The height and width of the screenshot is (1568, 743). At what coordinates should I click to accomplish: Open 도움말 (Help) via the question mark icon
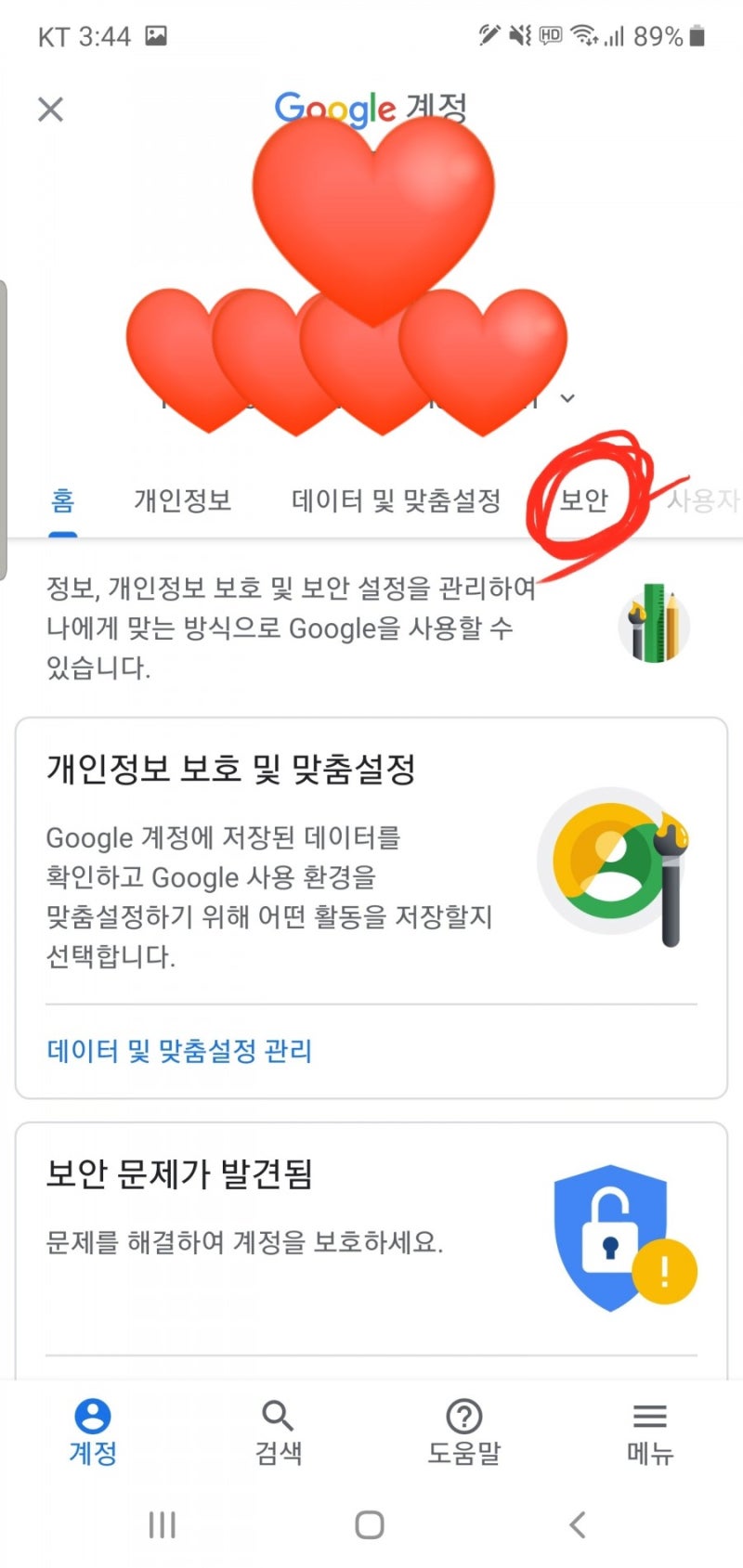tap(463, 1418)
